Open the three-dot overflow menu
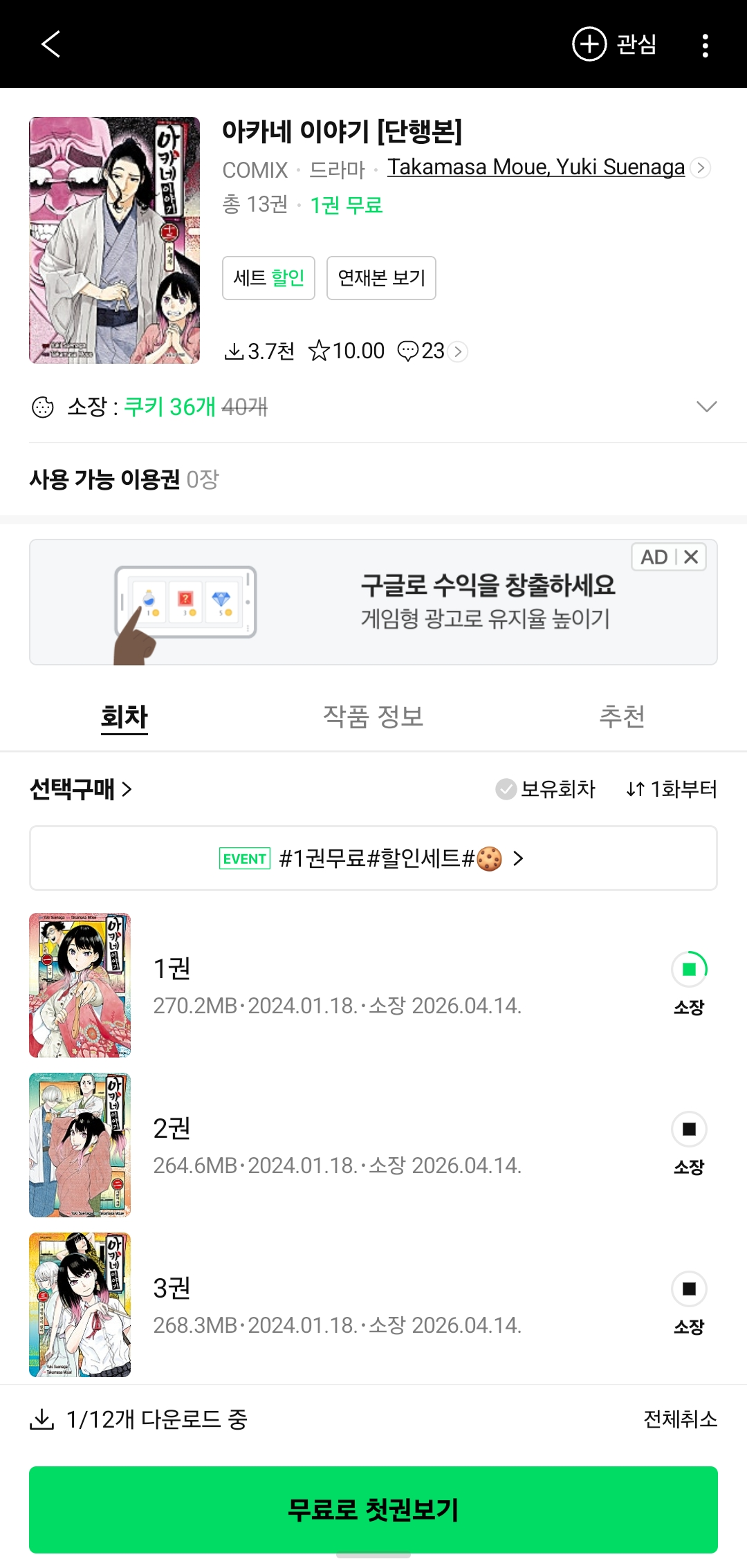This screenshot has height=1568, width=747. pos(705,46)
